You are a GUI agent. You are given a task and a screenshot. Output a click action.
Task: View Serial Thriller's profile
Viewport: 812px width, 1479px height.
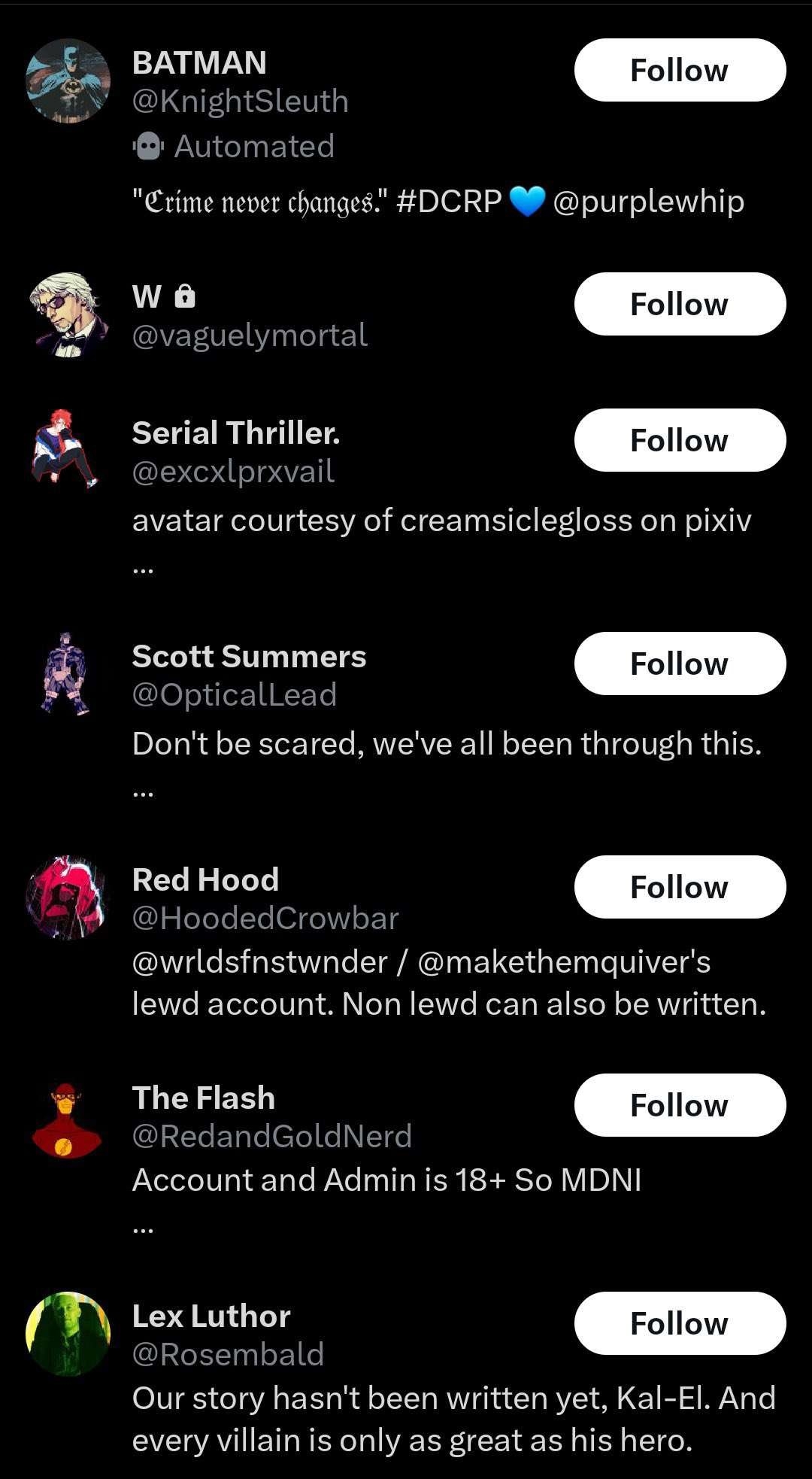point(235,433)
